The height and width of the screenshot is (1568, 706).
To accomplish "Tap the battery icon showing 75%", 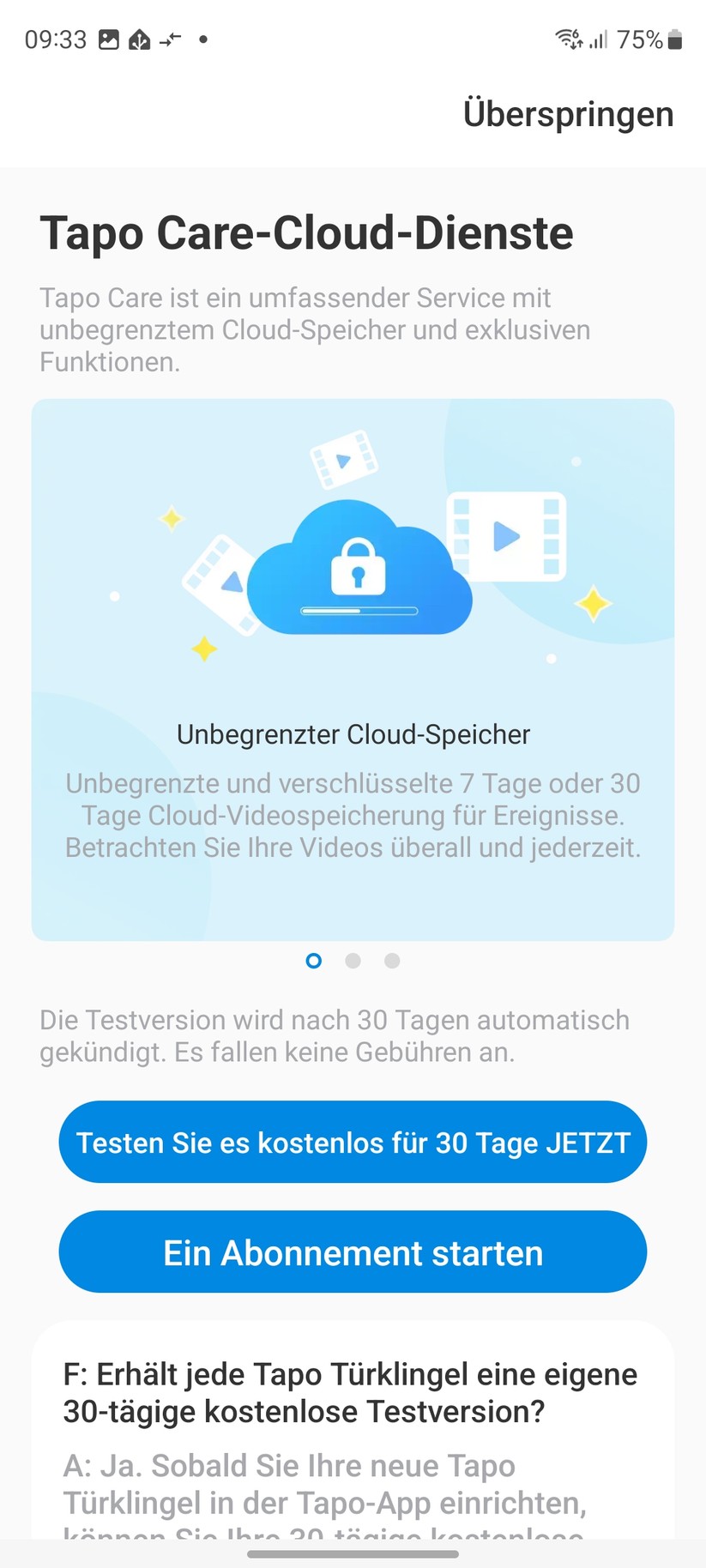I will (675, 39).
